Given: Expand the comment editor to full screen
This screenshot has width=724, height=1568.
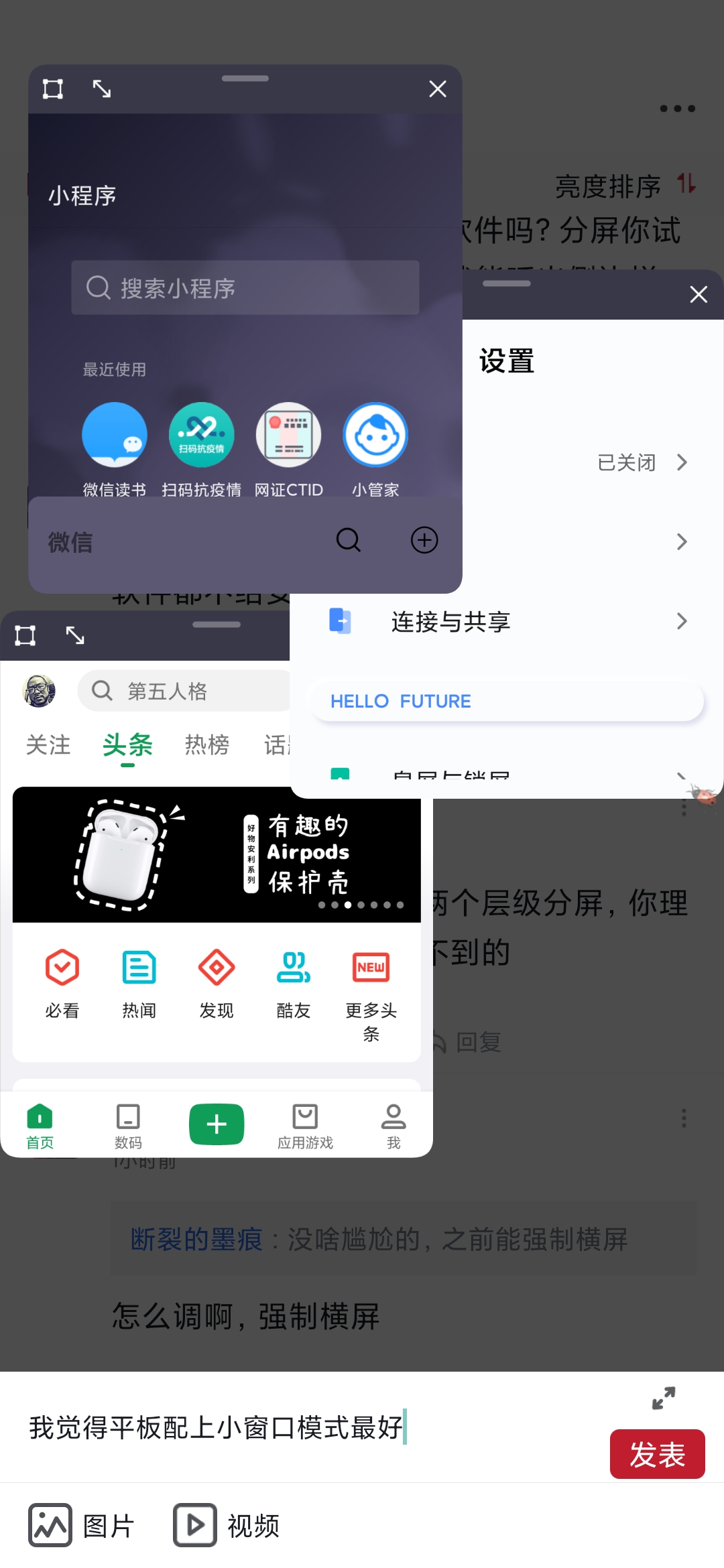Looking at the screenshot, I should coord(663,1398).
